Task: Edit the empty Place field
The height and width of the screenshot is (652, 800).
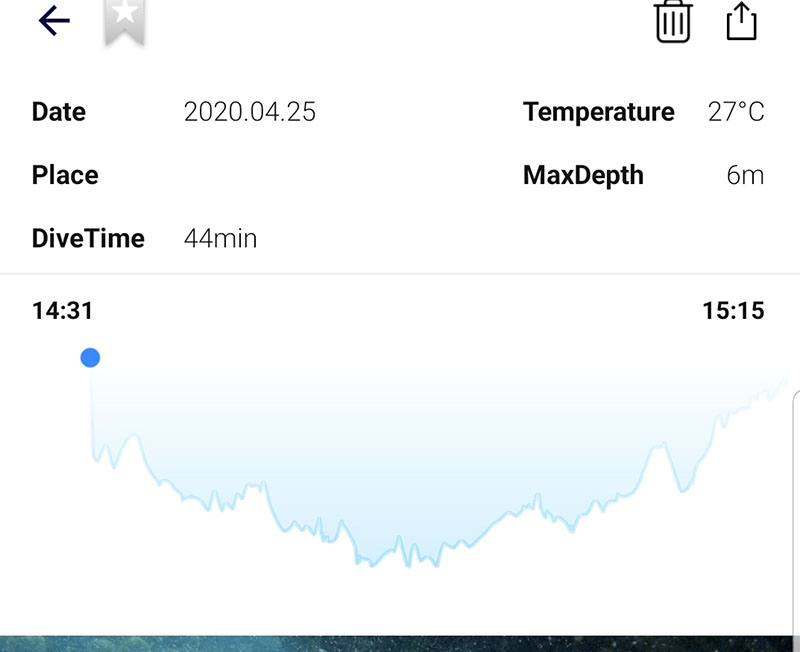Action: point(250,176)
